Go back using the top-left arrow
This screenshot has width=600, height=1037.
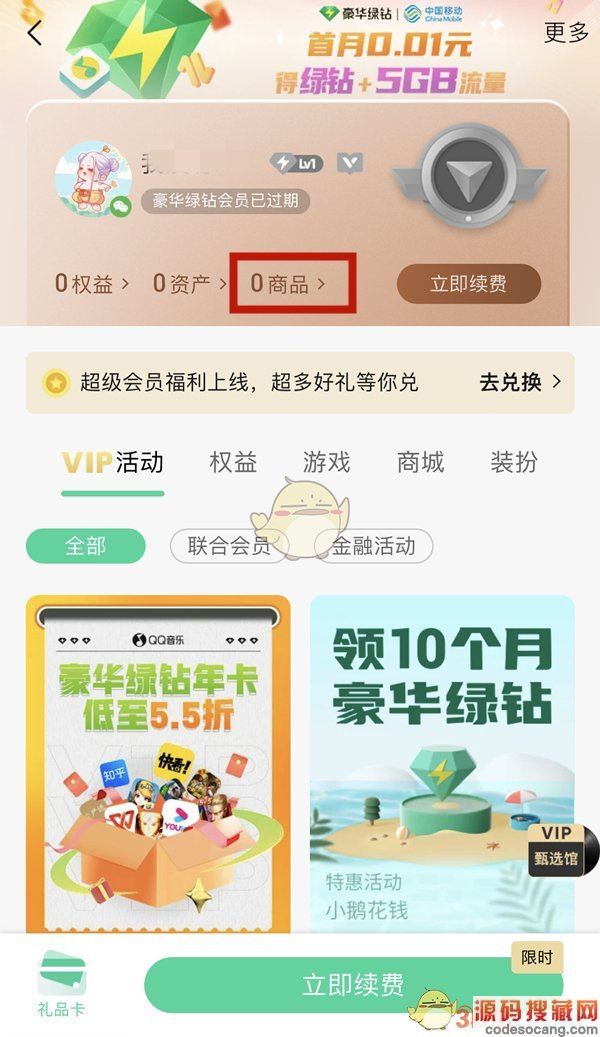click(35, 32)
